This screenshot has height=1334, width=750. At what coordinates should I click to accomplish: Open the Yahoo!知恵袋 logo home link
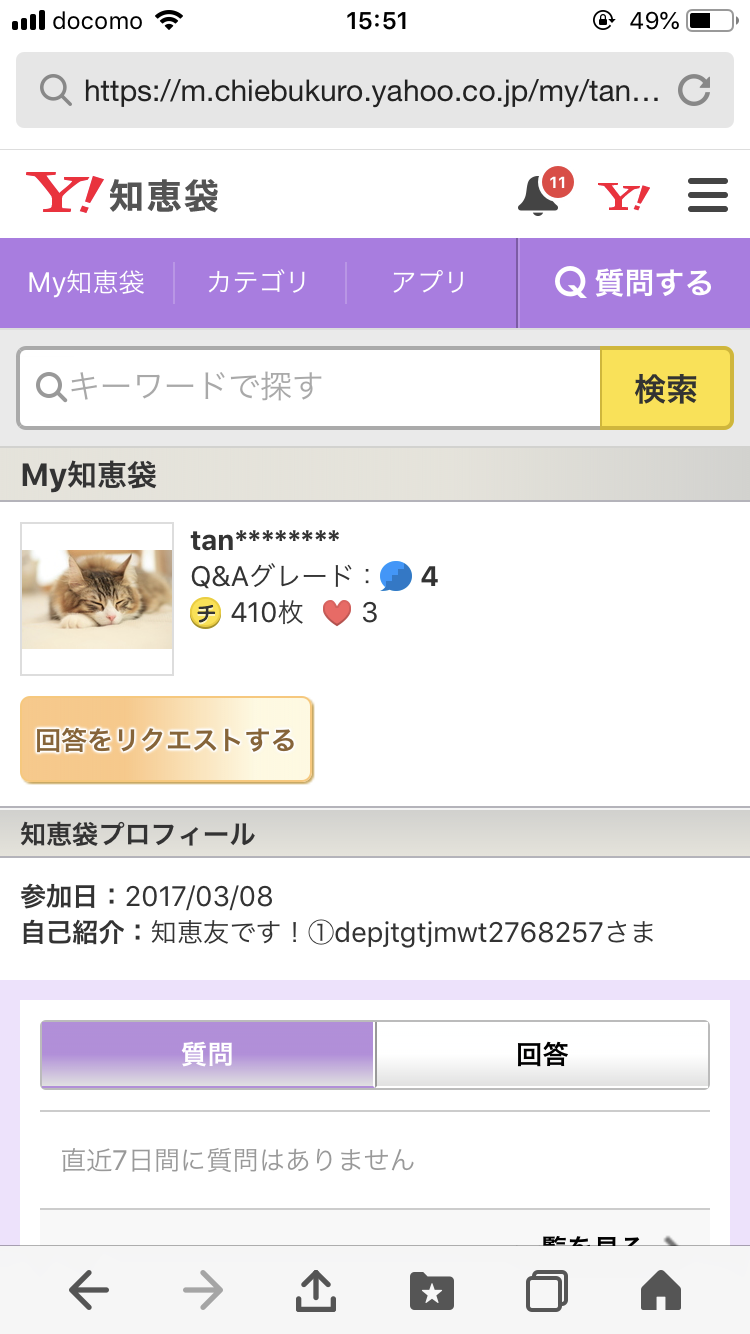click(x=122, y=195)
